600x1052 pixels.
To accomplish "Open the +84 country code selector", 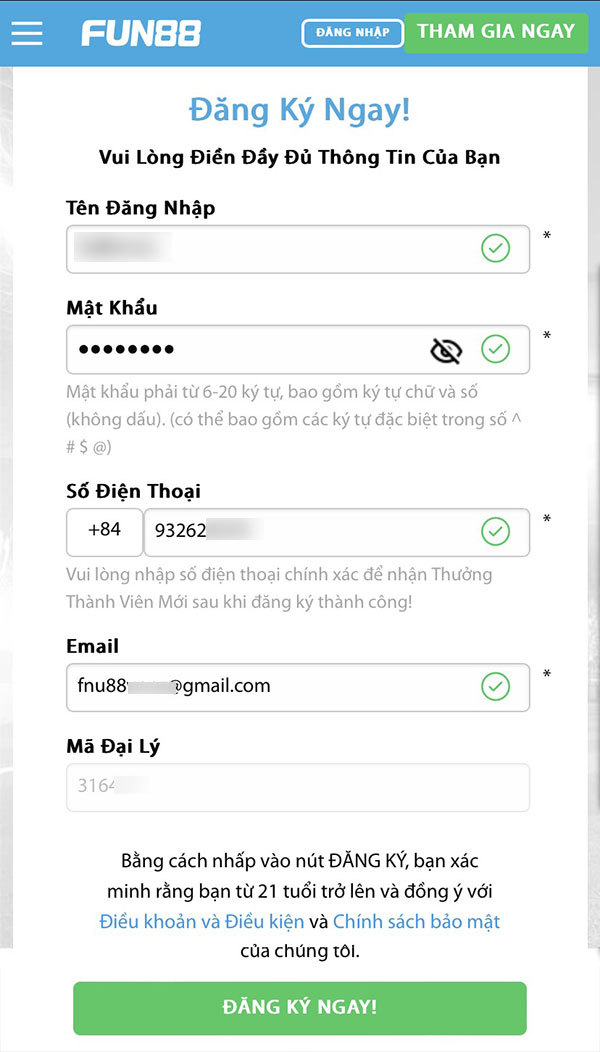I will click(105, 532).
